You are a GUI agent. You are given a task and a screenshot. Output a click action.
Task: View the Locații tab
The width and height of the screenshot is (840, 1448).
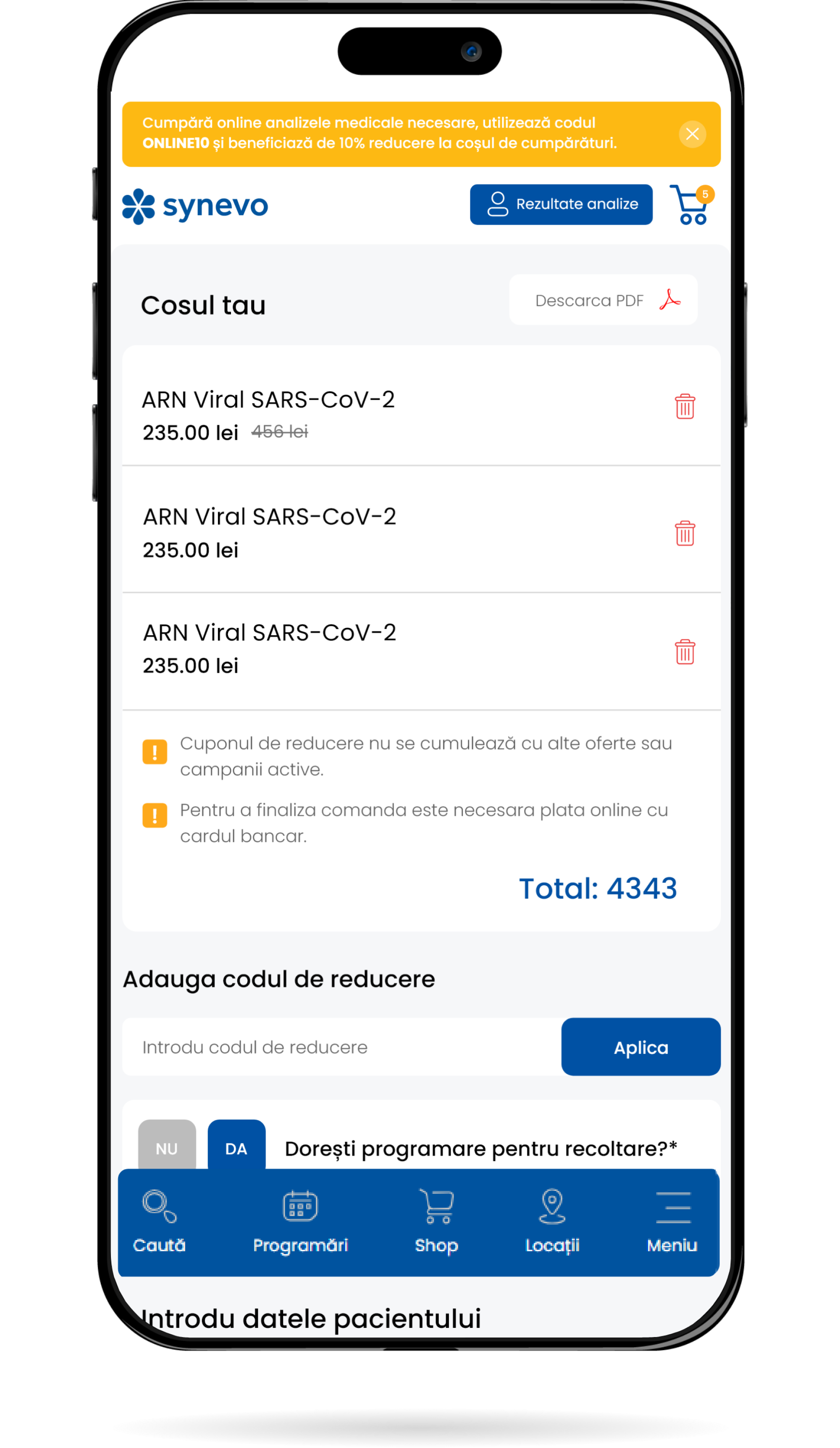(552, 1221)
